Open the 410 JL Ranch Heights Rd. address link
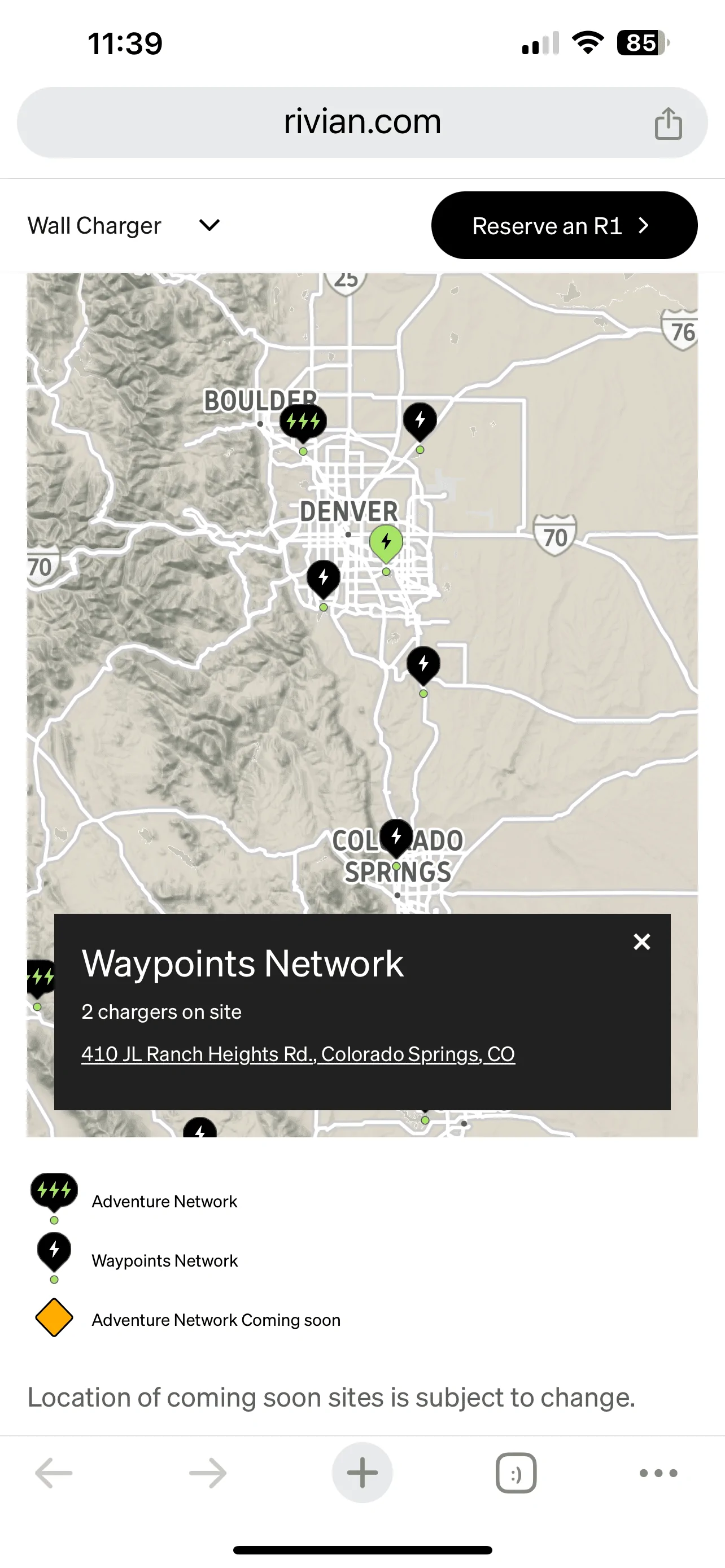 298,1054
